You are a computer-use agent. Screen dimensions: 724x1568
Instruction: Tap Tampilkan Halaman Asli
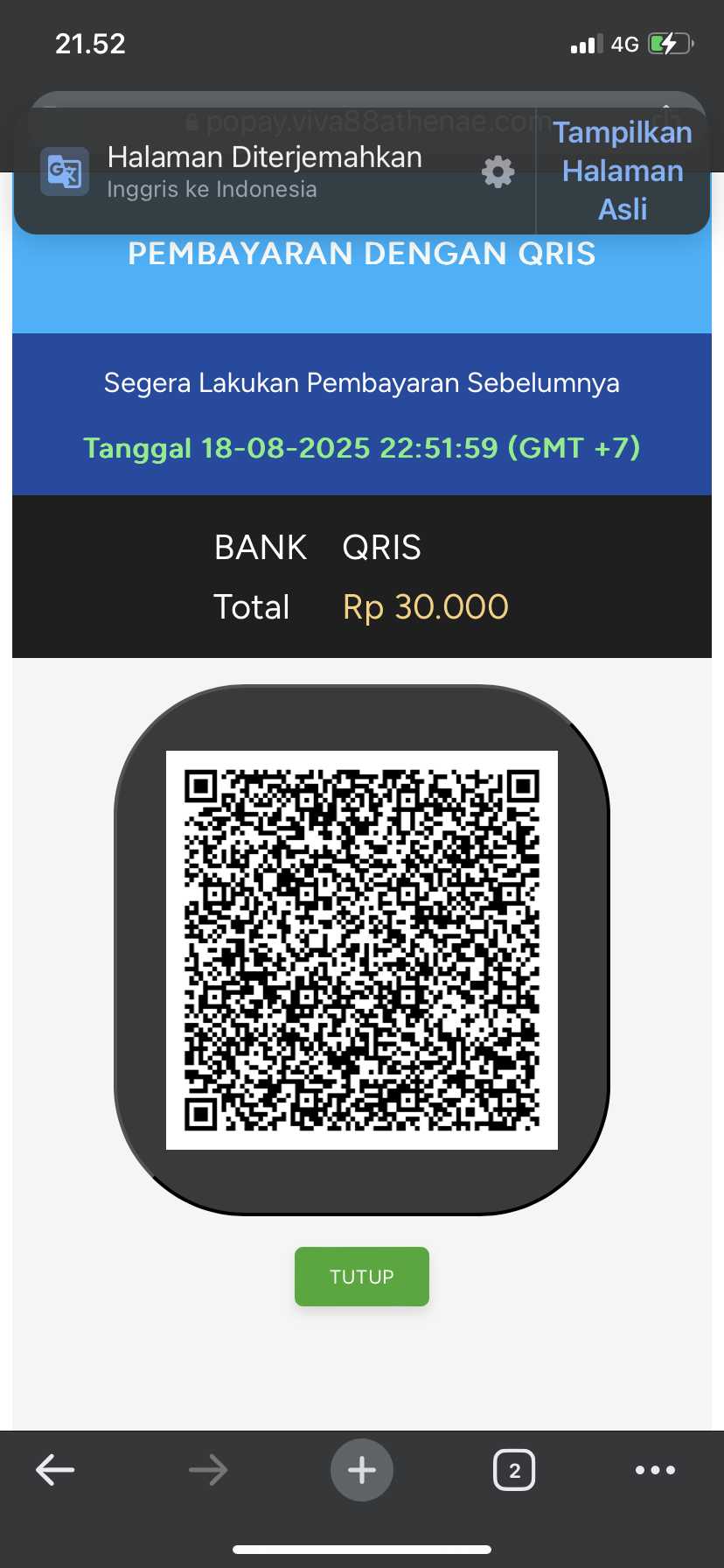click(x=622, y=171)
